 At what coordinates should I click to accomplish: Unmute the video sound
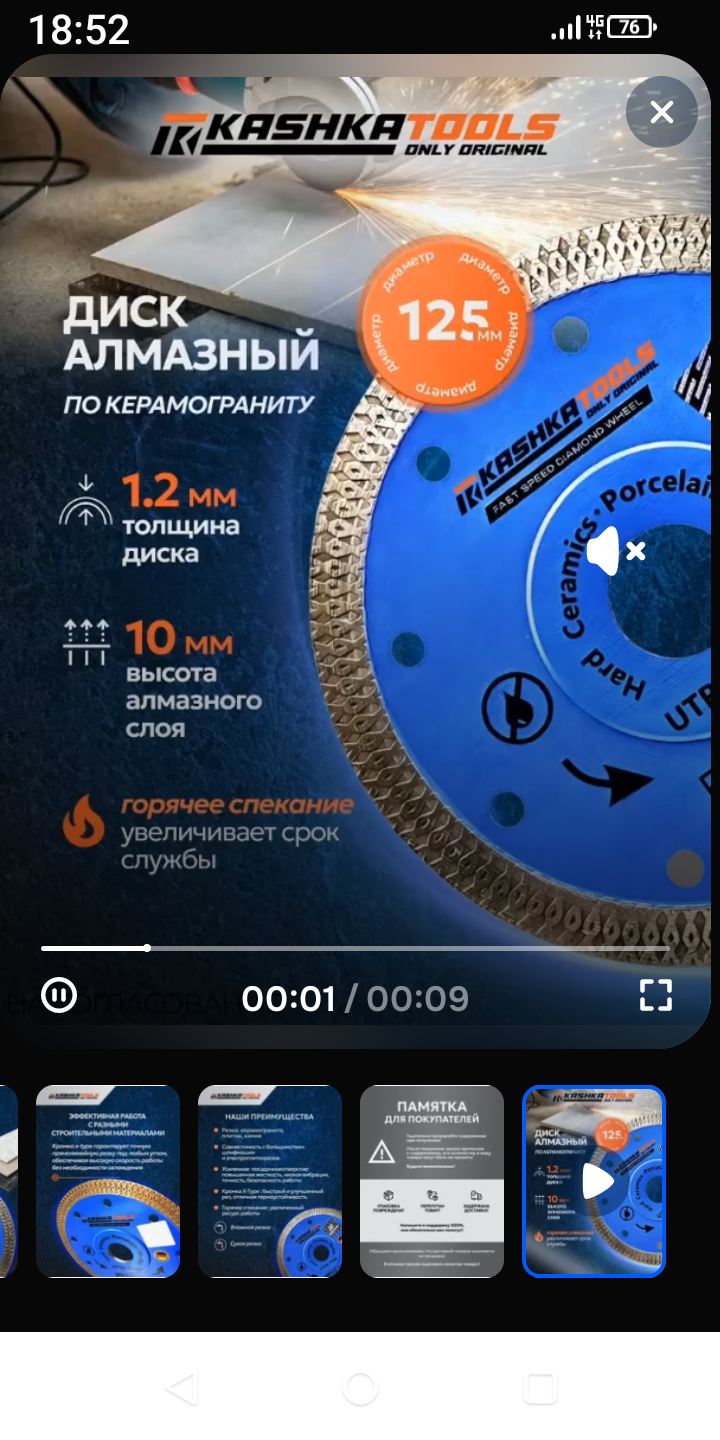[x=614, y=552]
